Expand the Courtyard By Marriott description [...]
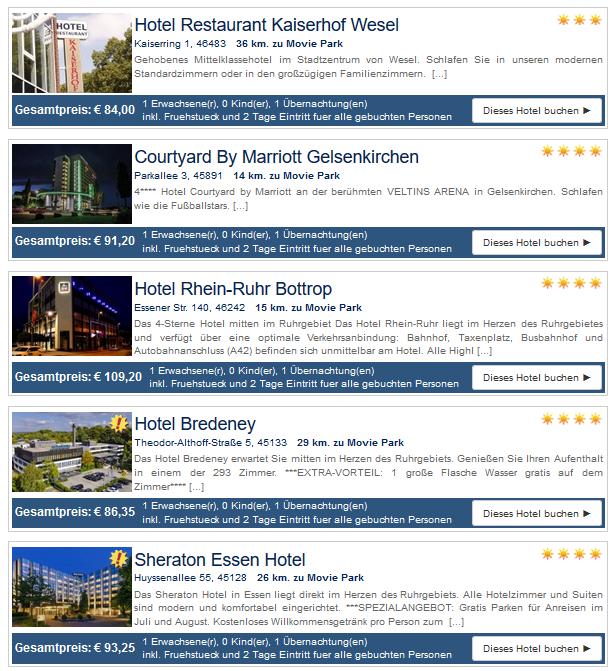 click(240, 206)
